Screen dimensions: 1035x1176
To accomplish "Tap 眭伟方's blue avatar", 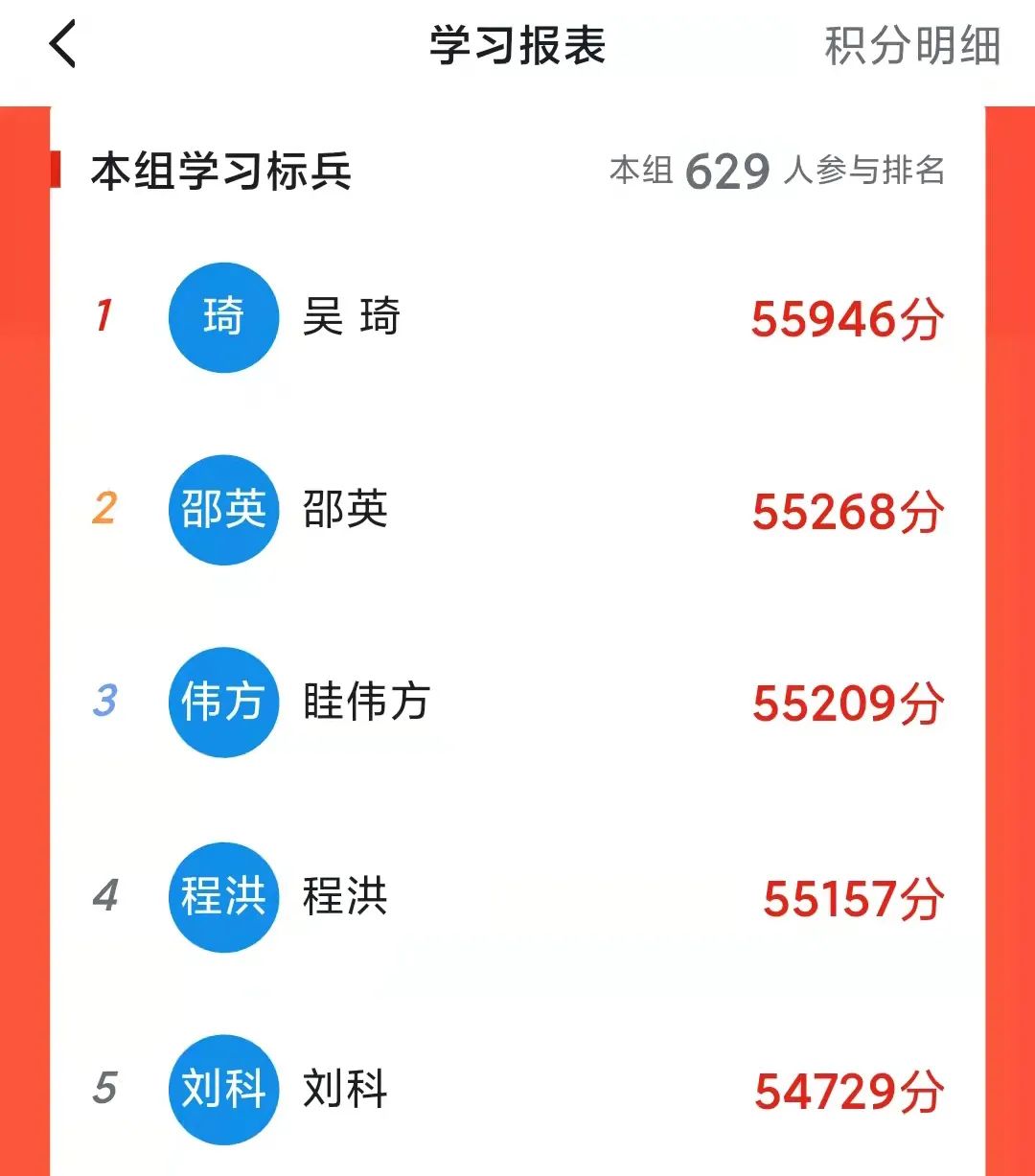I will click(222, 703).
